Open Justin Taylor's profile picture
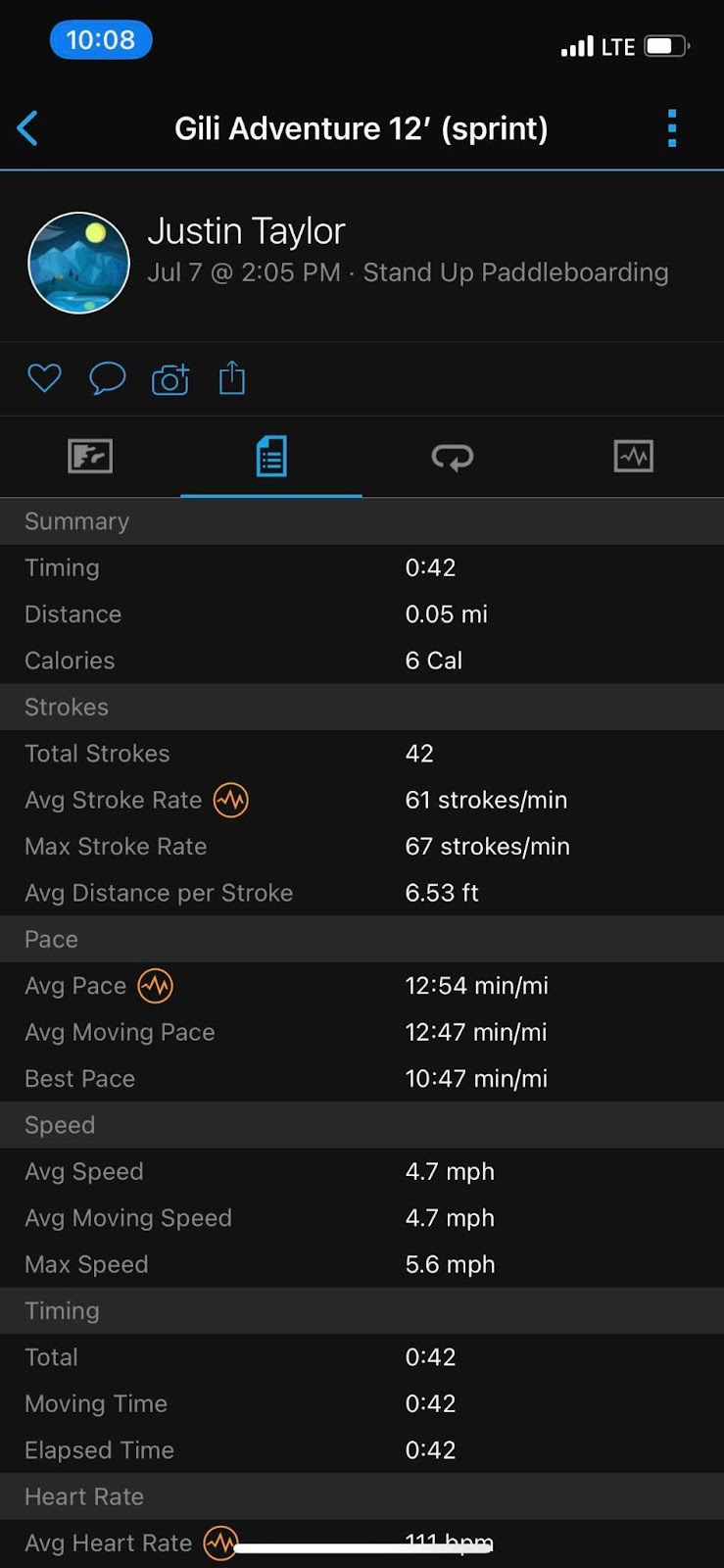The width and height of the screenshot is (724, 1568). [x=79, y=263]
